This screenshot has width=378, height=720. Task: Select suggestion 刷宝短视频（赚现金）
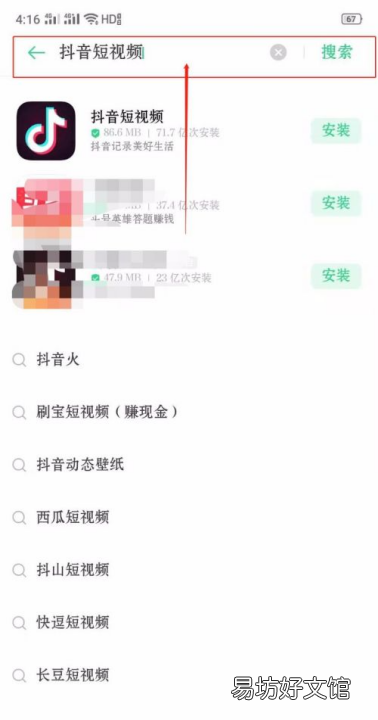107,412
